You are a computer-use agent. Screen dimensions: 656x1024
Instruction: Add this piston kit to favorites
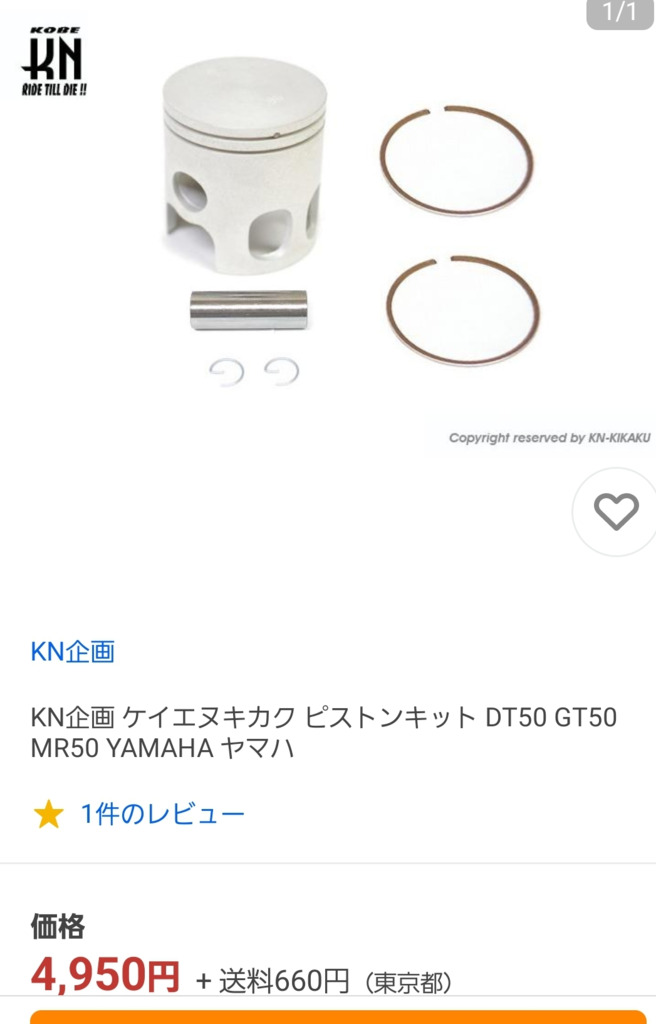click(x=616, y=512)
